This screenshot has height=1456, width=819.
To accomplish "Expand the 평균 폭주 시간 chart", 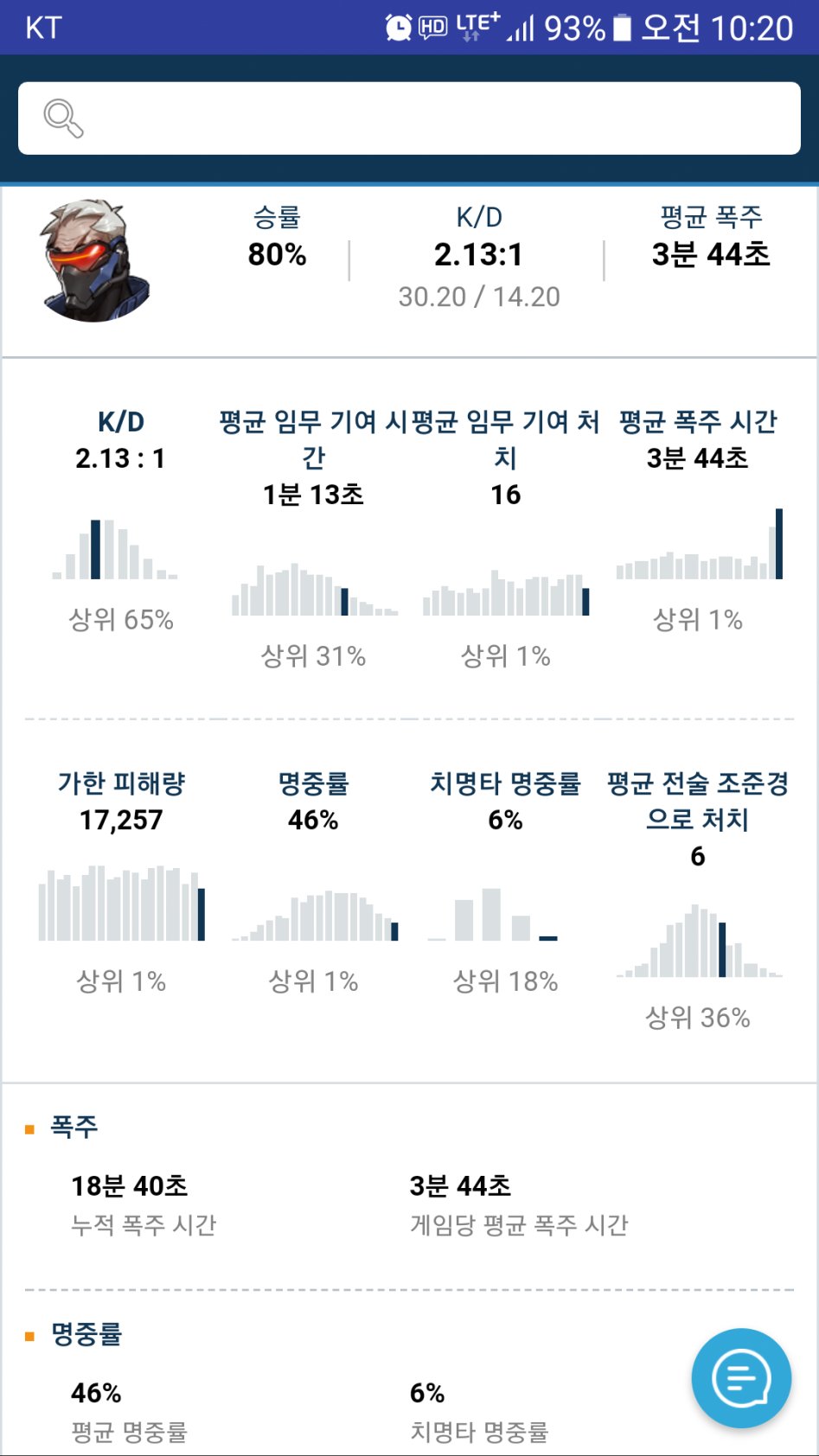I will pyautogui.click(x=701, y=558).
